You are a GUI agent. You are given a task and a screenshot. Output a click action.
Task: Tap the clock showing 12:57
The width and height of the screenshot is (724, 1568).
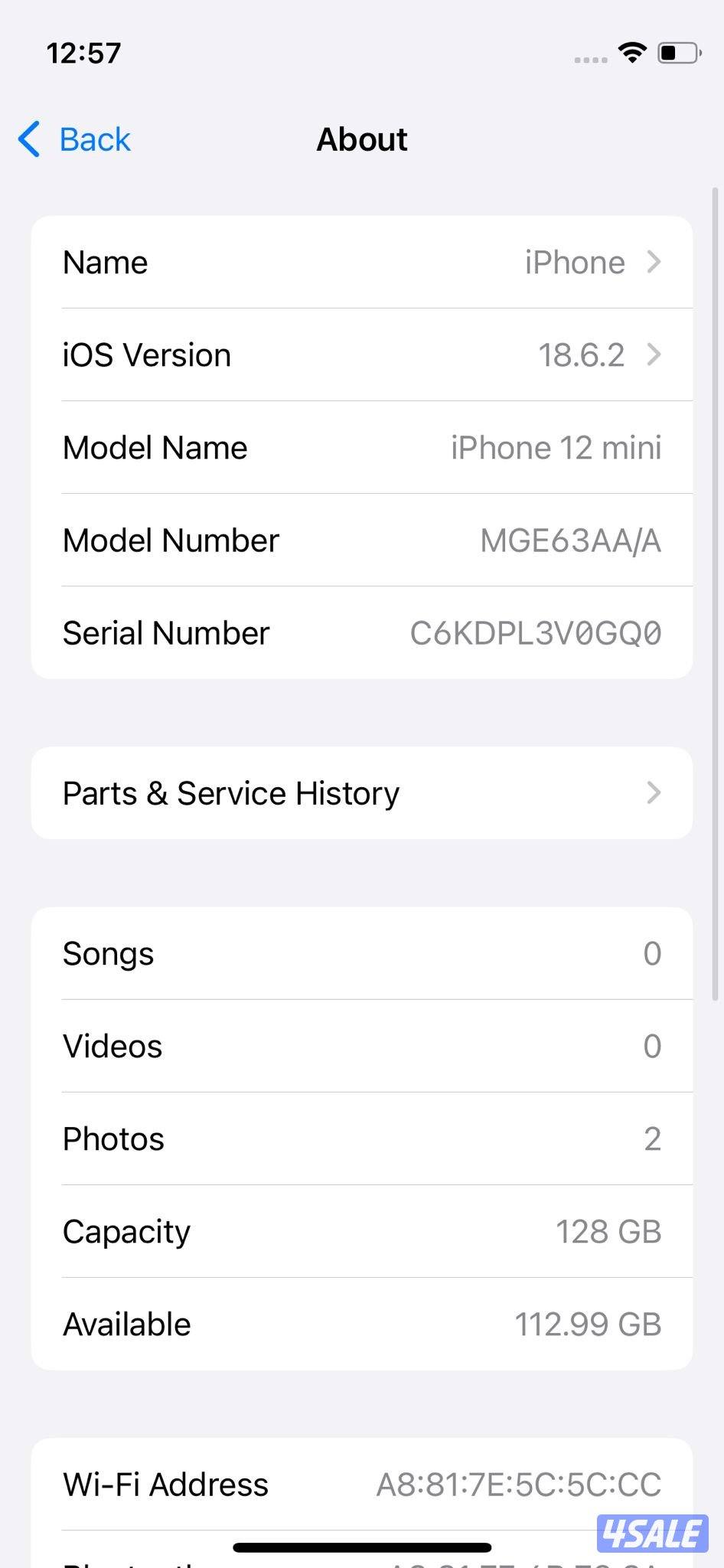pyautogui.click(x=85, y=52)
